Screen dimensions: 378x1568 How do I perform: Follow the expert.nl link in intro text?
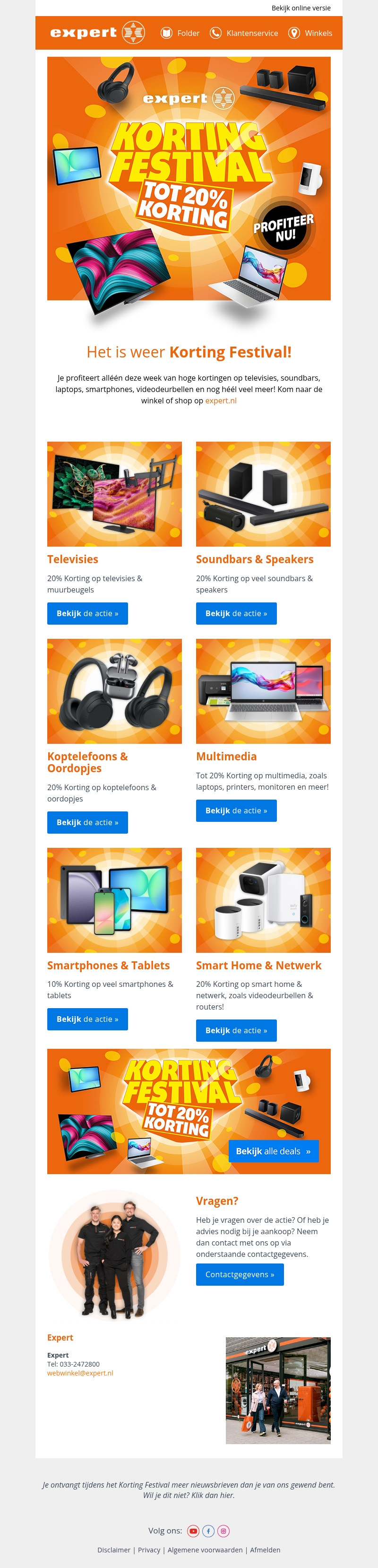[x=220, y=401]
